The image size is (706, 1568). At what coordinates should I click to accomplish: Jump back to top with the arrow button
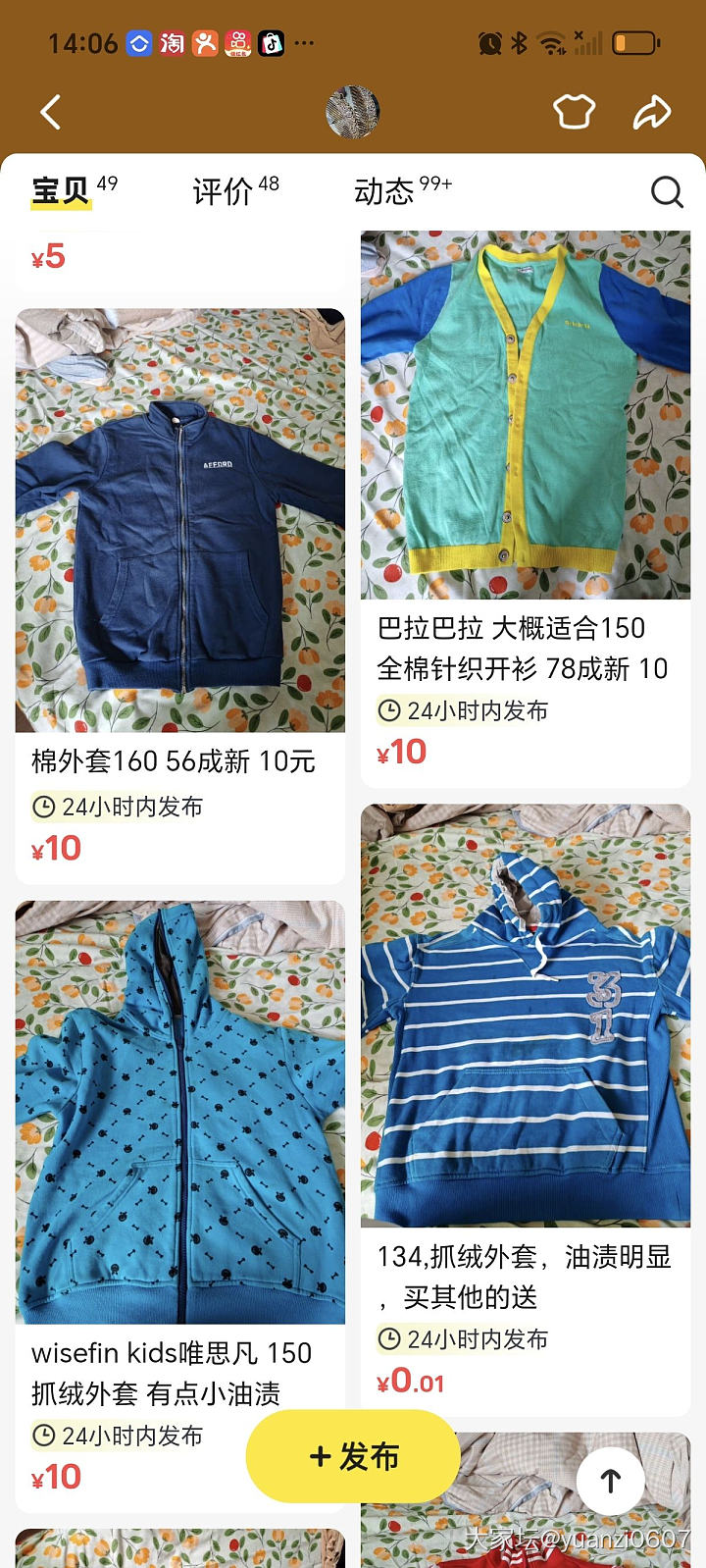(x=611, y=1480)
